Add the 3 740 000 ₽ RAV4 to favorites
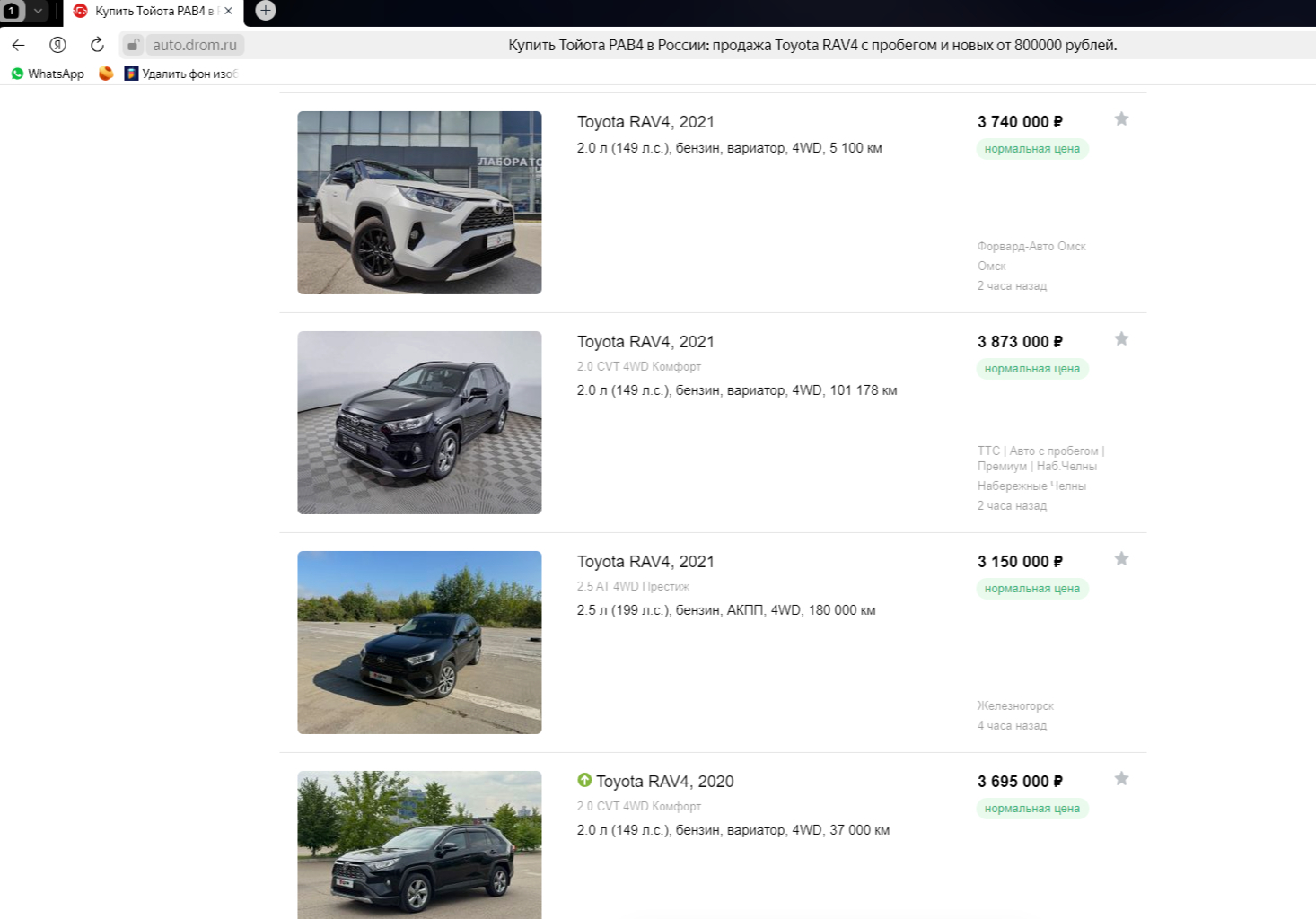The height and width of the screenshot is (919, 1316). click(1121, 119)
